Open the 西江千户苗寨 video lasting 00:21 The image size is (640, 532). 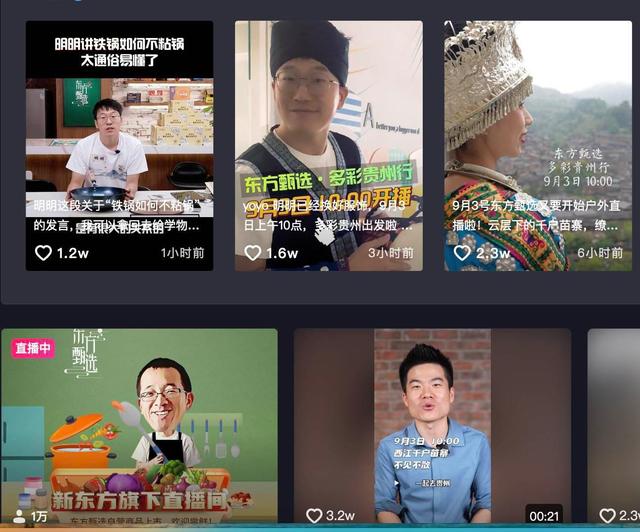(432, 425)
